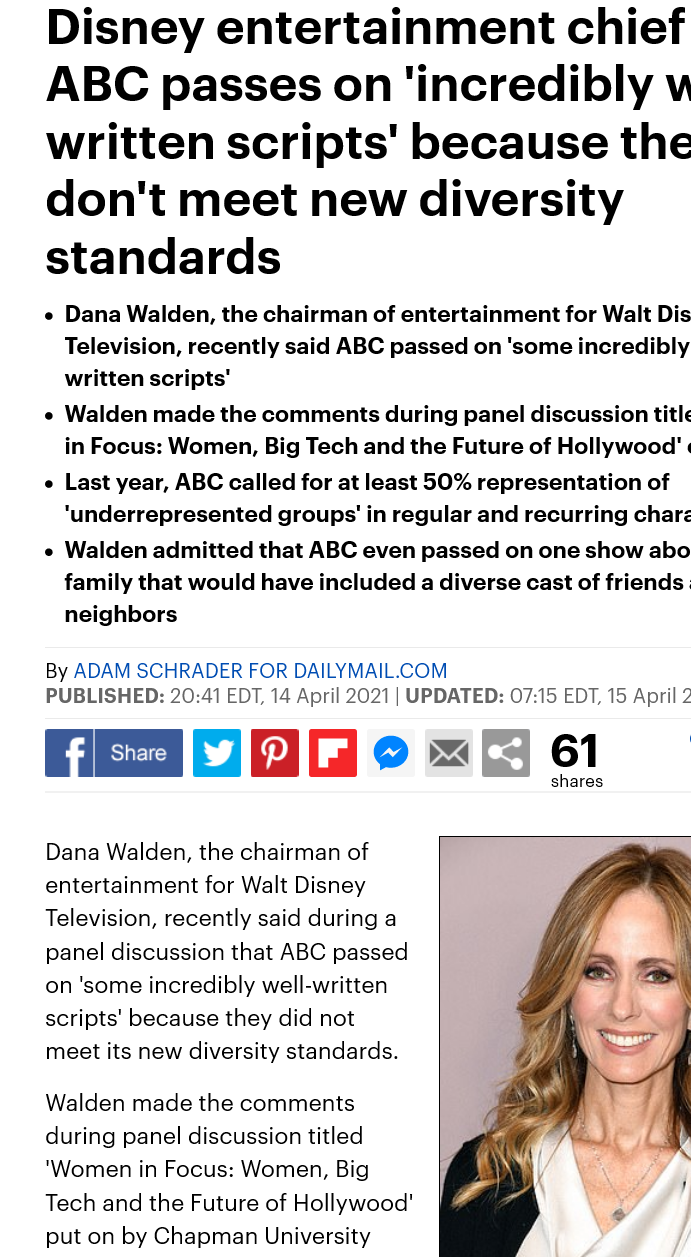
Task: Open the generic share options icon
Action: click(506, 753)
